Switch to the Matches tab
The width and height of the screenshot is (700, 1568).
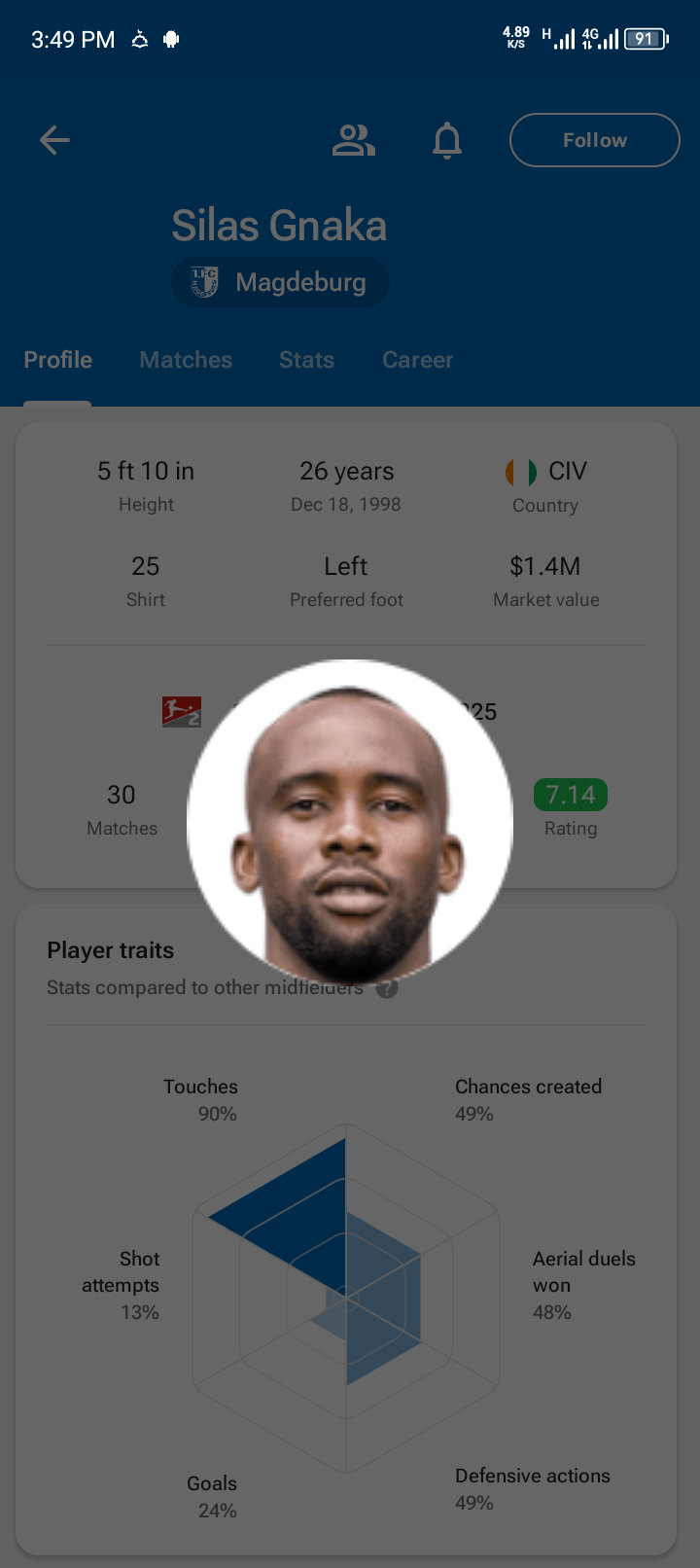coord(186,360)
